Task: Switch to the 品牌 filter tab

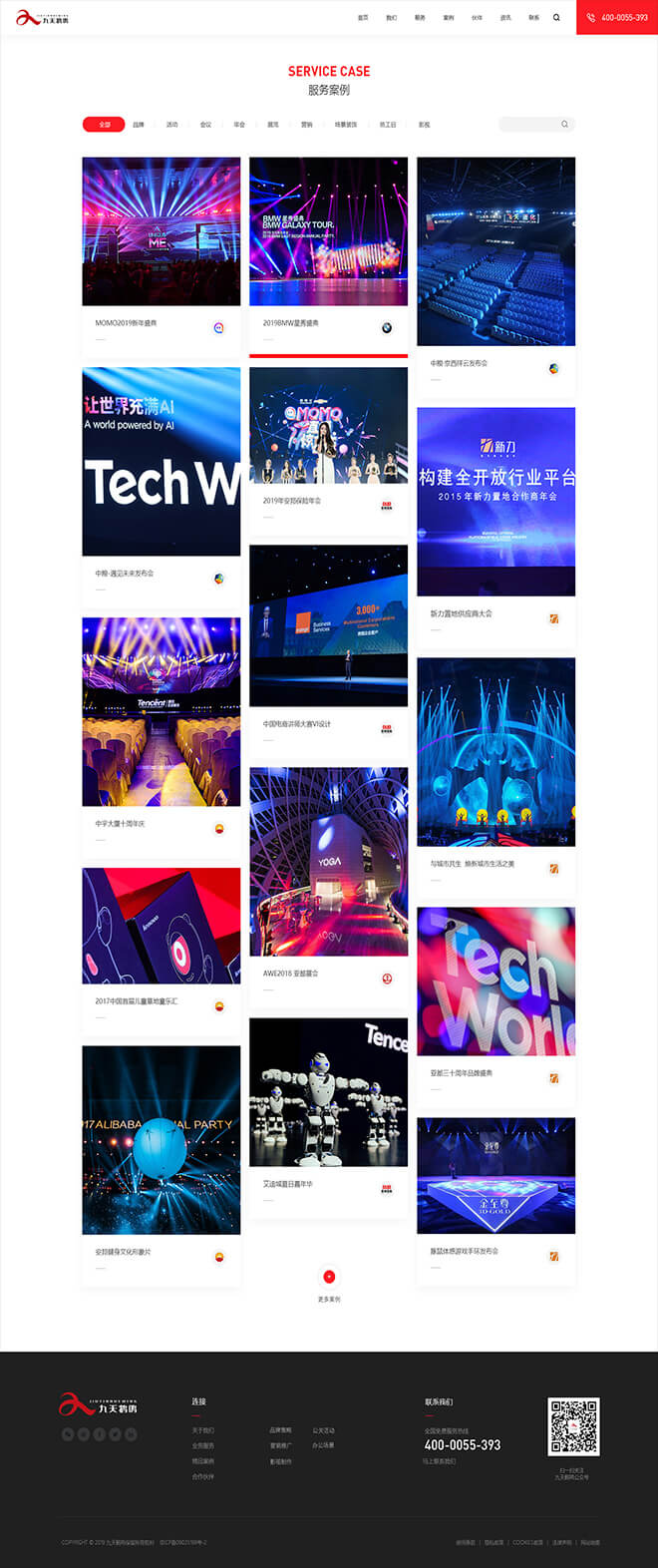Action: click(x=139, y=125)
